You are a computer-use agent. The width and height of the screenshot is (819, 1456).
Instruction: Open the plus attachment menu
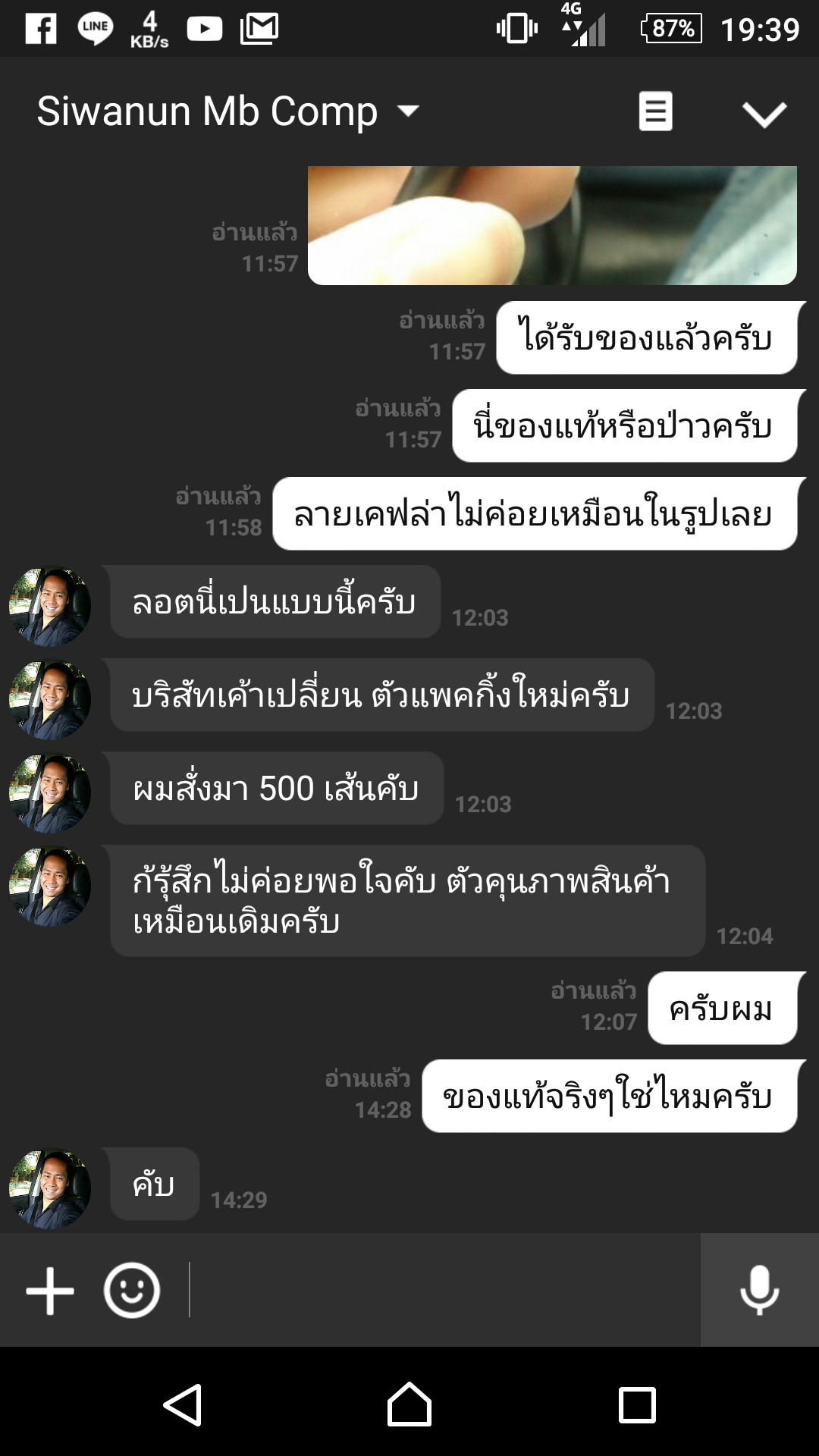tap(50, 1290)
